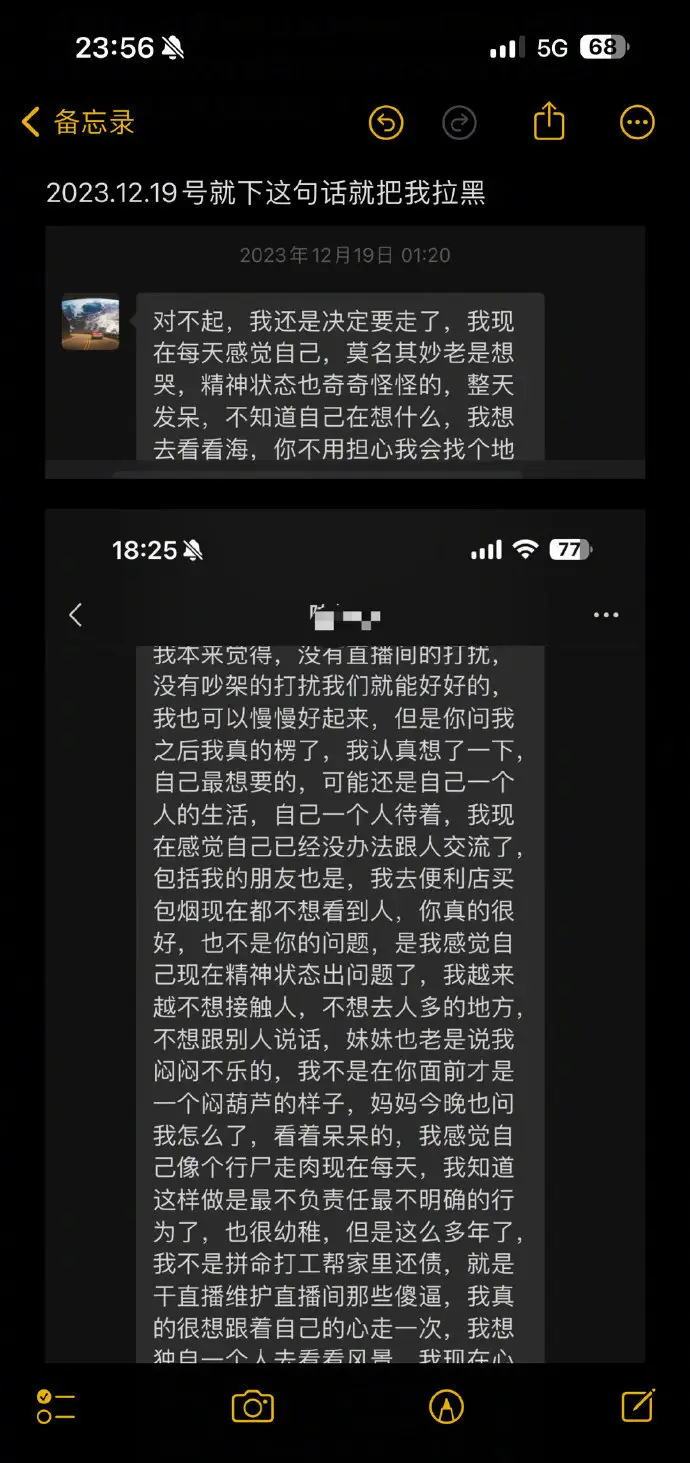Go back to the 备忘录 list
The height and width of the screenshot is (1463, 690).
pyautogui.click(x=78, y=123)
